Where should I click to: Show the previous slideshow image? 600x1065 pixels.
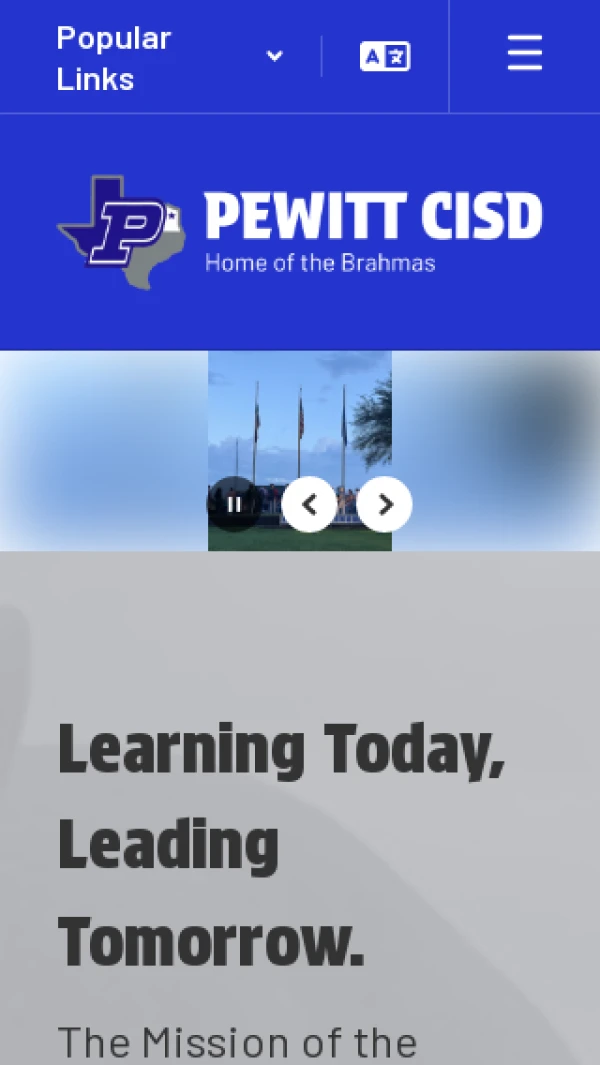(309, 505)
